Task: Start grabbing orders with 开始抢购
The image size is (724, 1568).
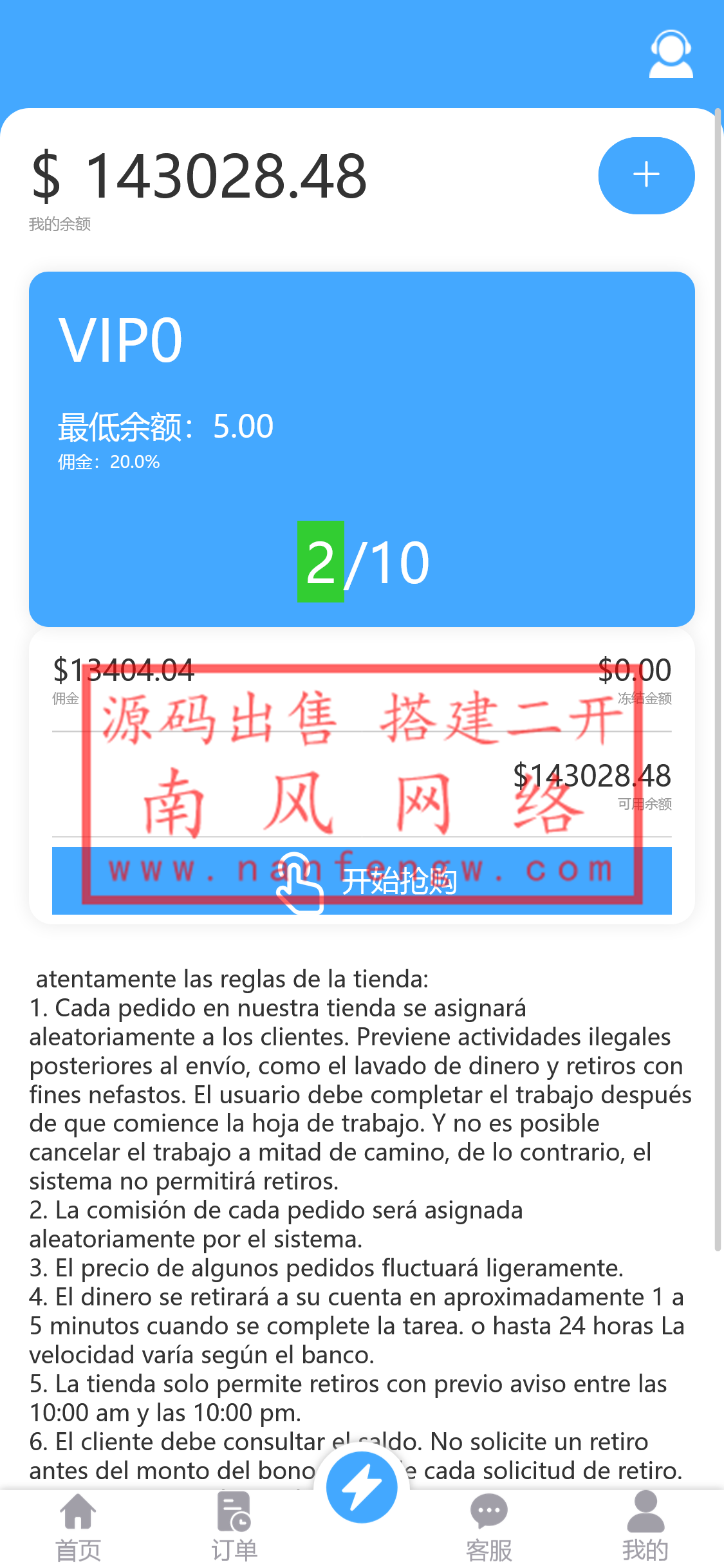Action: pyautogui.click(x=362, y=881)
